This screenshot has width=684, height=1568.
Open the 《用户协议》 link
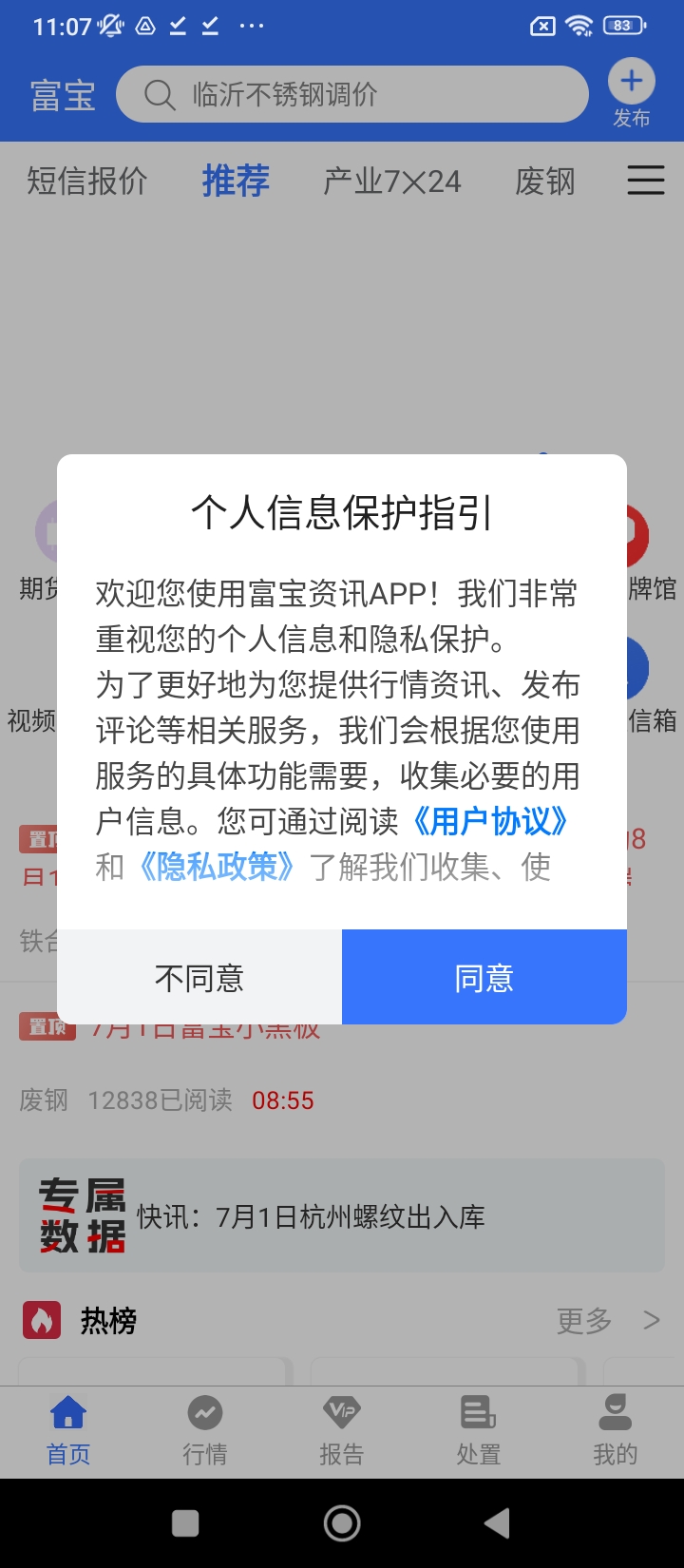(490, 821)
